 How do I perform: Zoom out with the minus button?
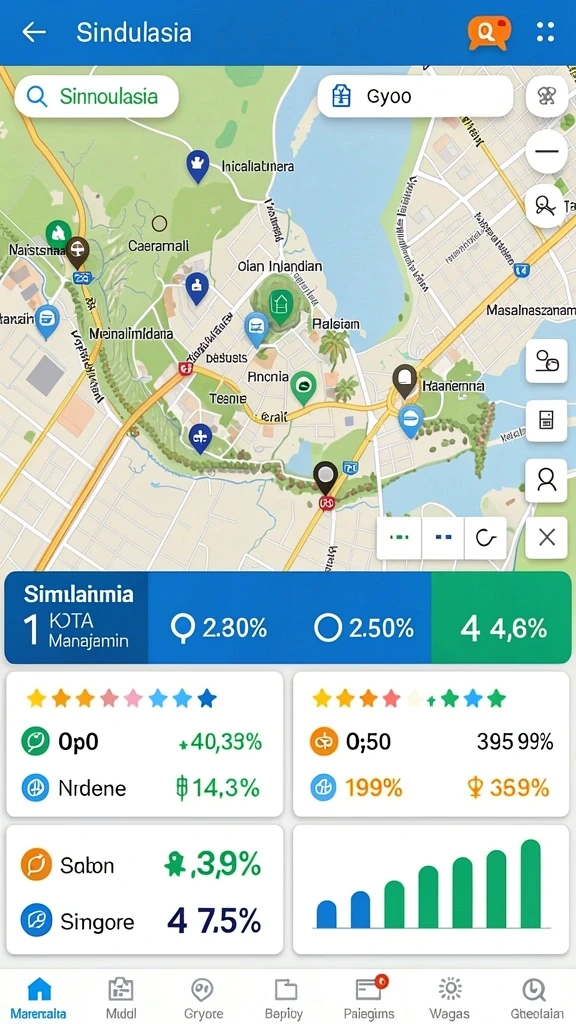[547, 152]
